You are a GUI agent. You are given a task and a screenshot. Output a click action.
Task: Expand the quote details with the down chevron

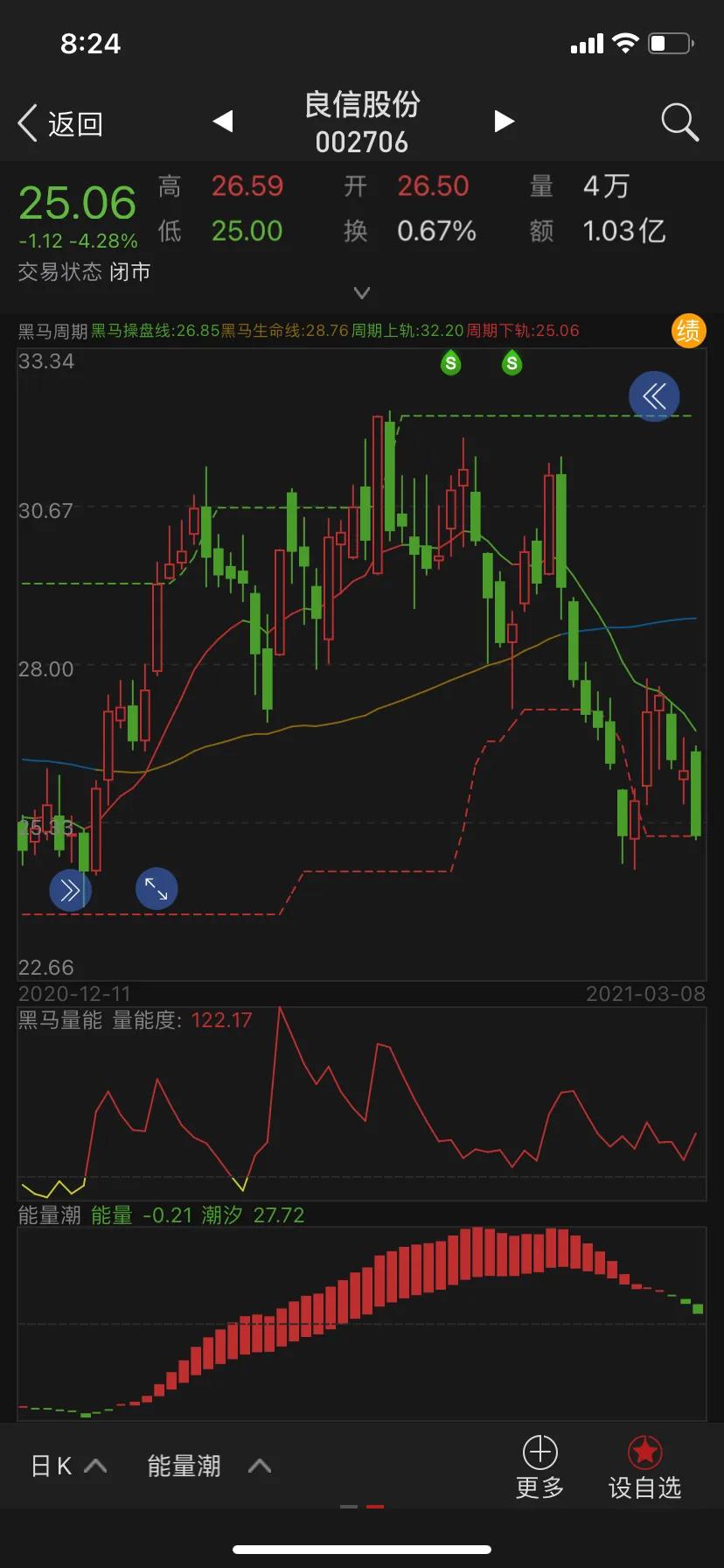tap(362, 292)
